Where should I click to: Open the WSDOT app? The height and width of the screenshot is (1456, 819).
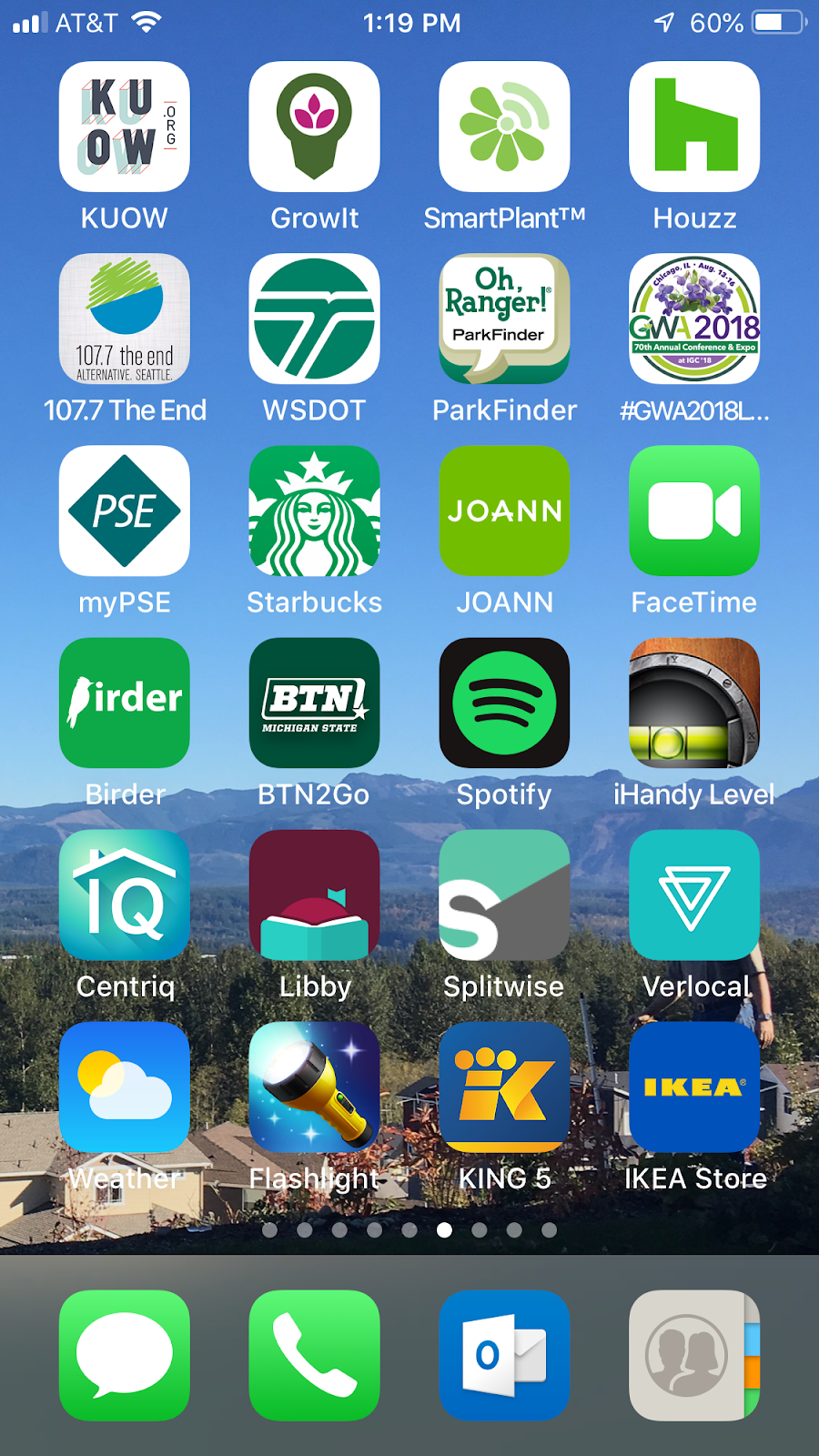(314, 318)
